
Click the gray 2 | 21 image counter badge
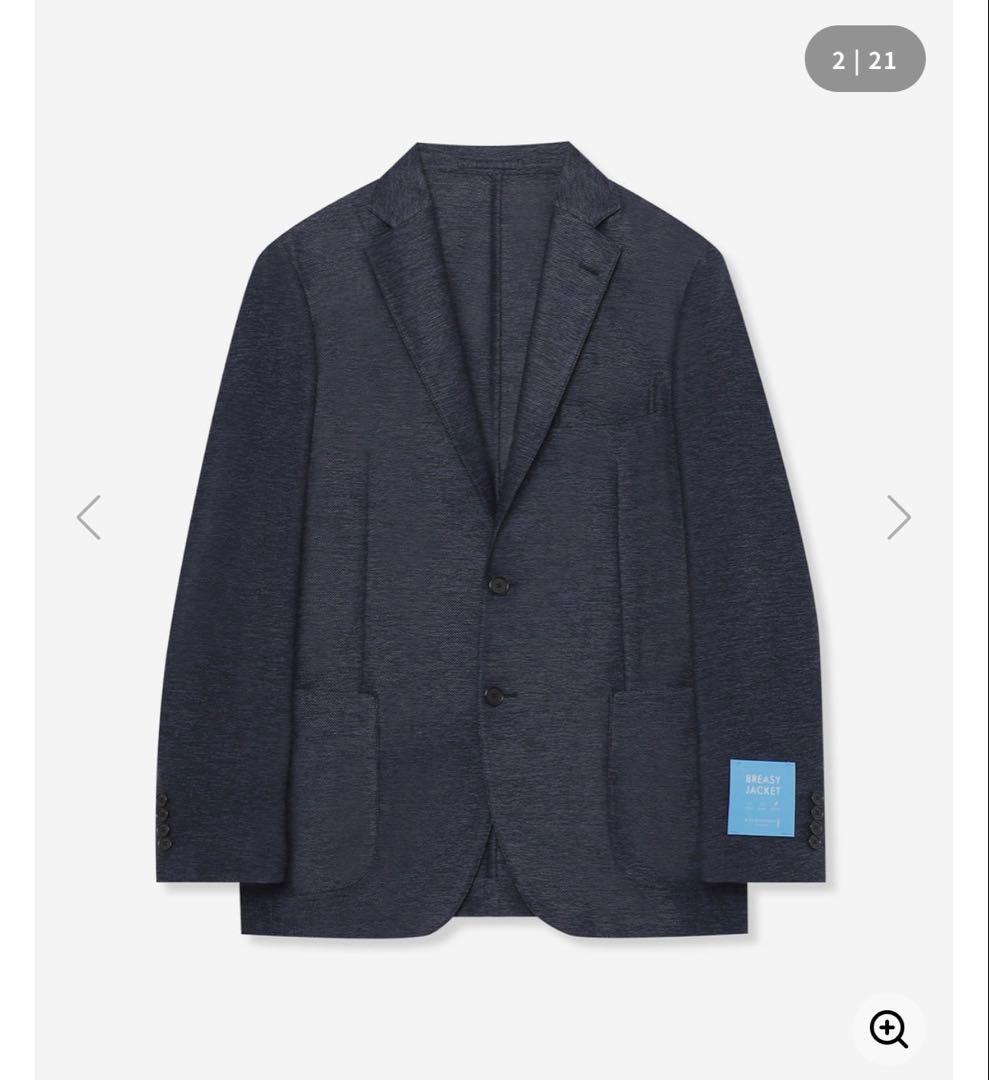pyautogui.click(x=864, y=59)
